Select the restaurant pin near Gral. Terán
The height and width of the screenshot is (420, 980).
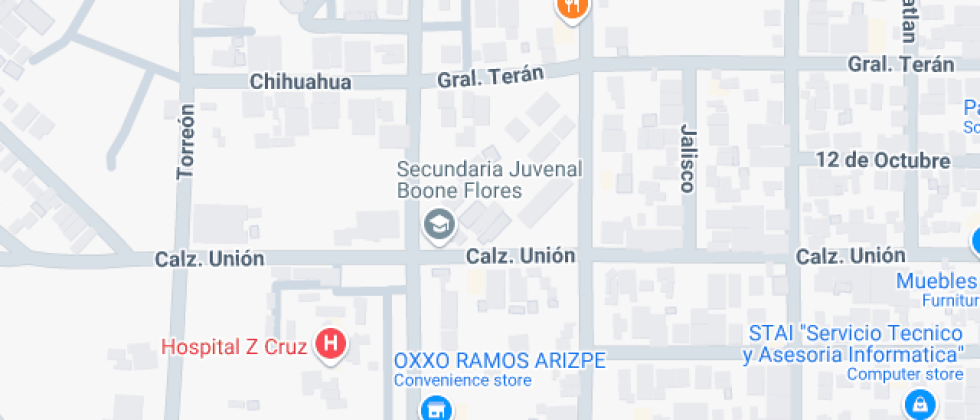572,8
